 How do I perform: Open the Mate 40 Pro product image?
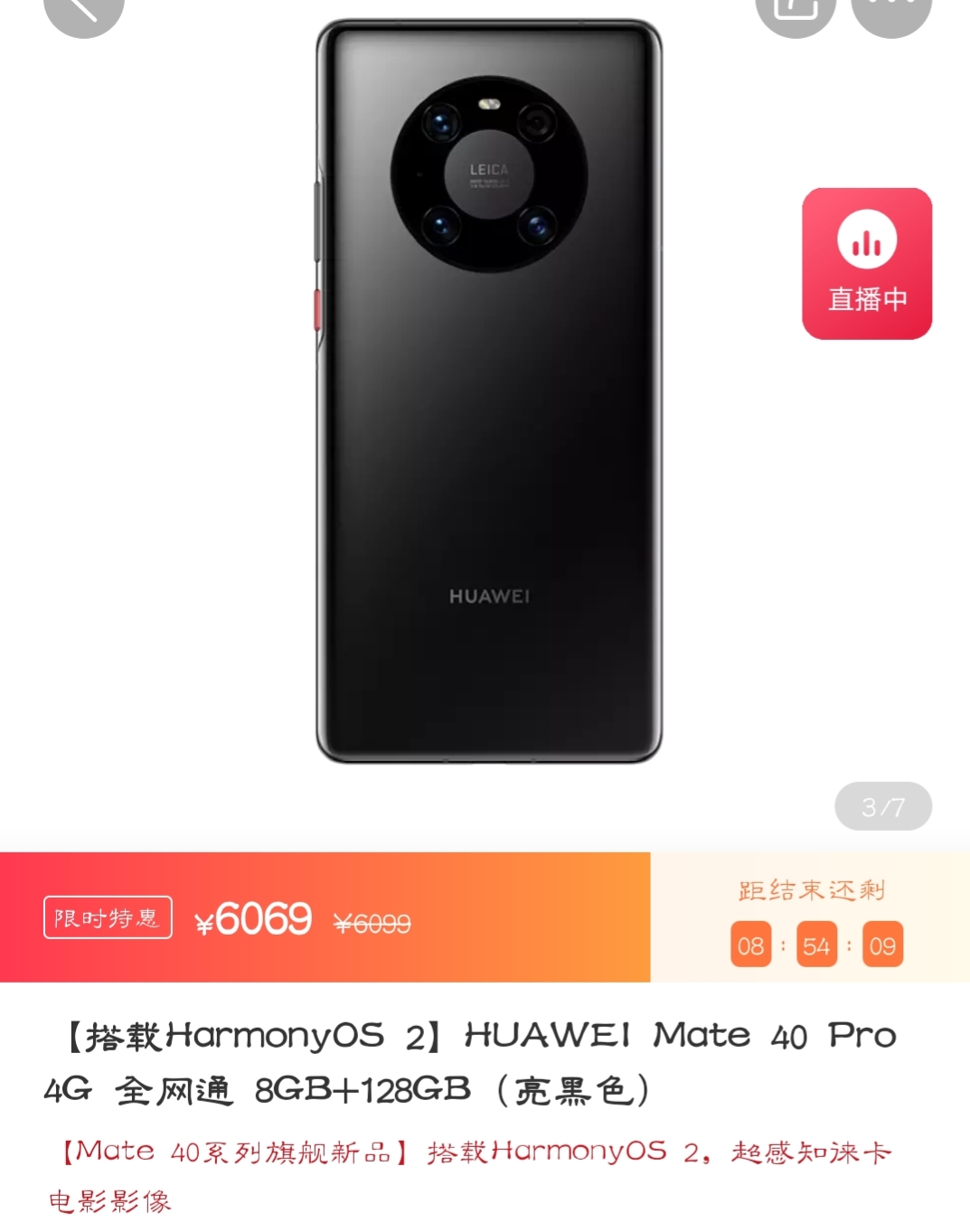(x=488, y=390)
